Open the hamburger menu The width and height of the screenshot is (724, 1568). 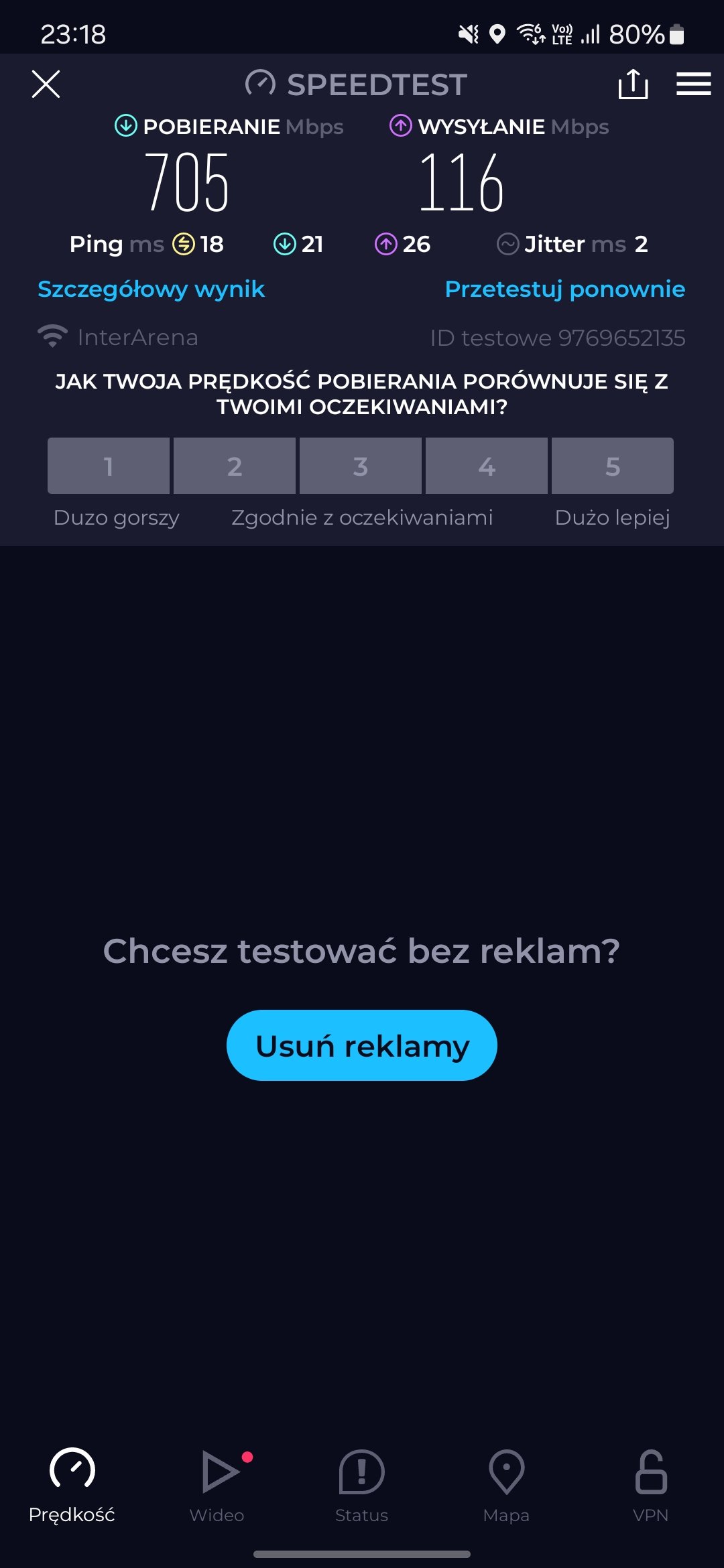[693, 84]
